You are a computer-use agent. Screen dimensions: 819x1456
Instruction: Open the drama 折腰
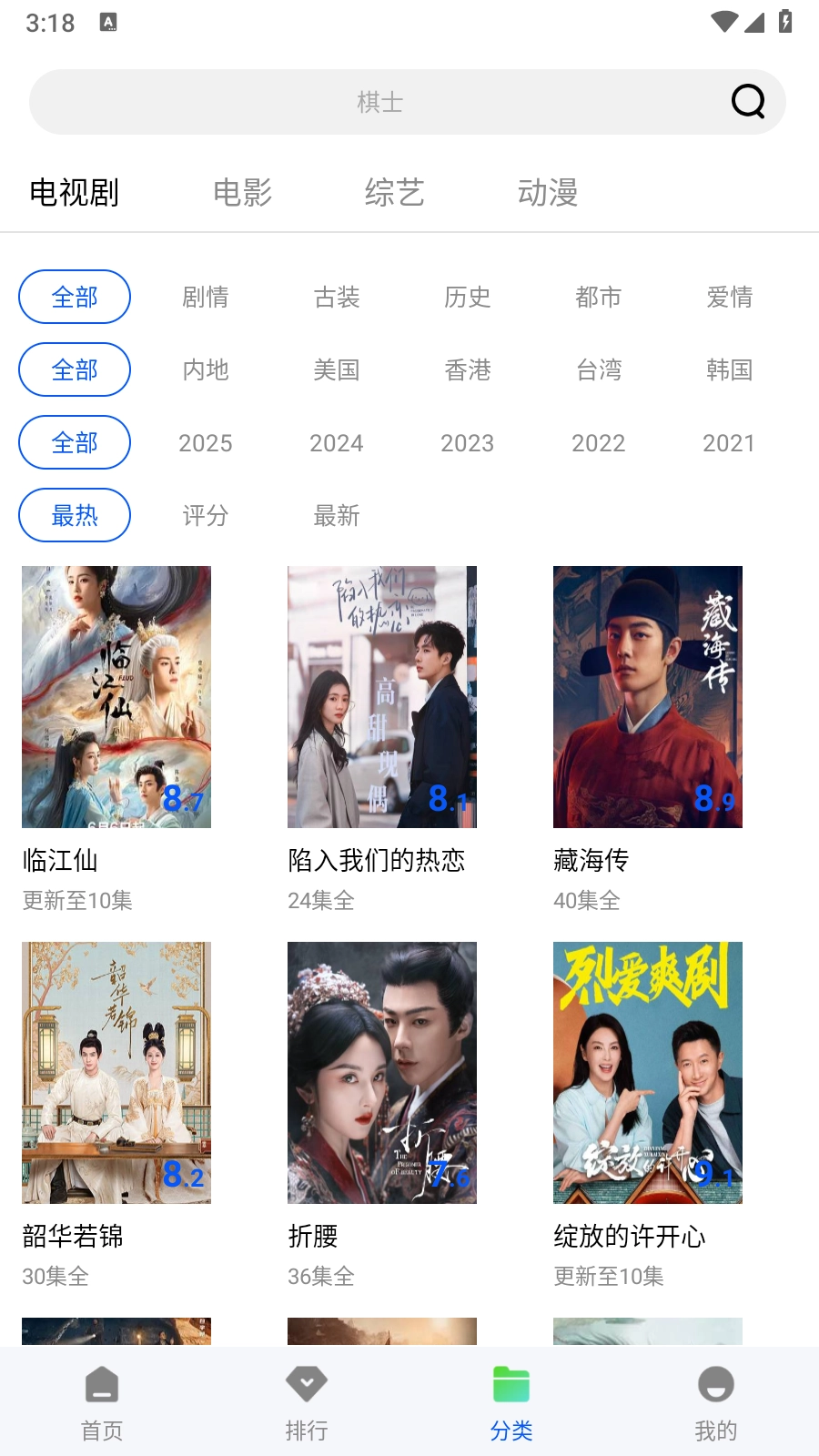click(x=381, y=1074)
